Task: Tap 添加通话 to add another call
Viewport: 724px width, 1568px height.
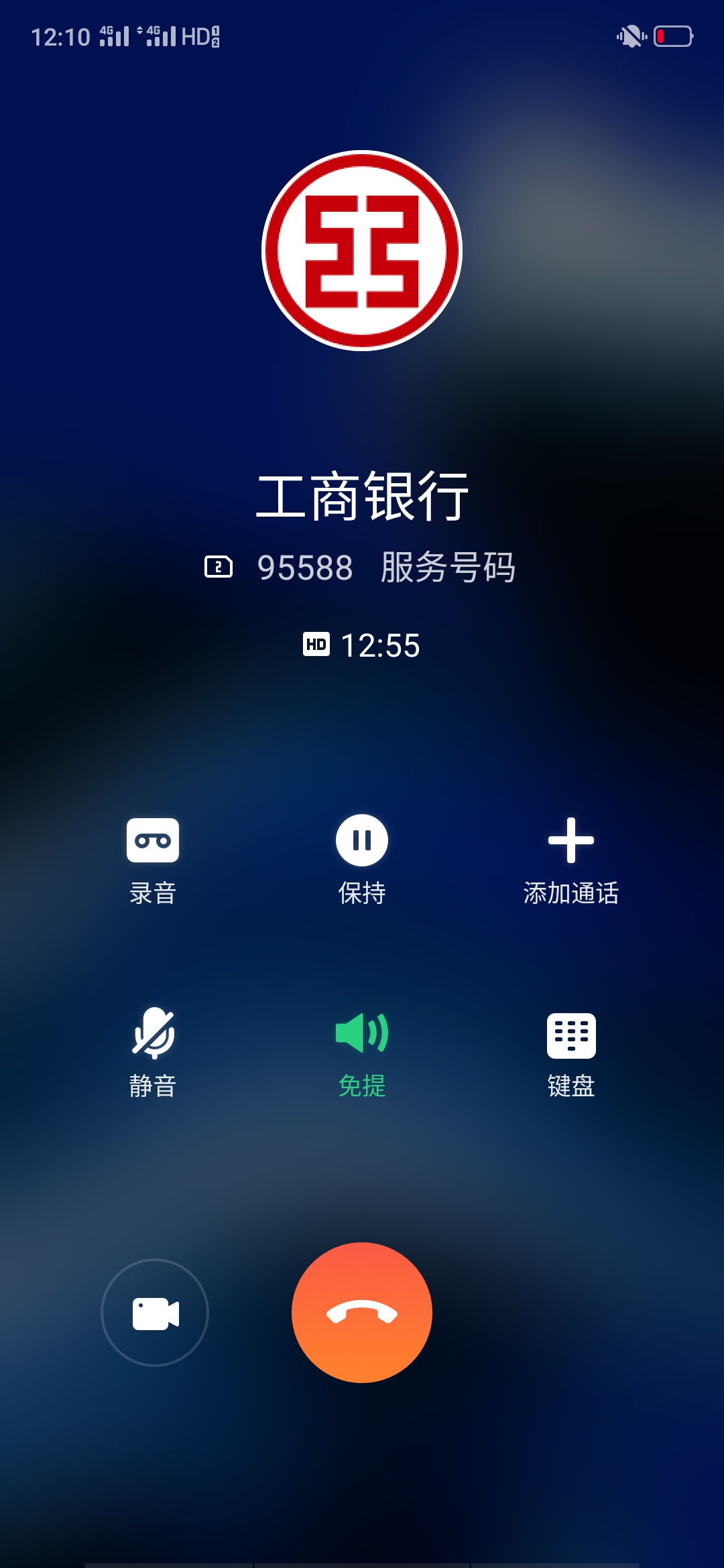Action: tap(571, 861)
